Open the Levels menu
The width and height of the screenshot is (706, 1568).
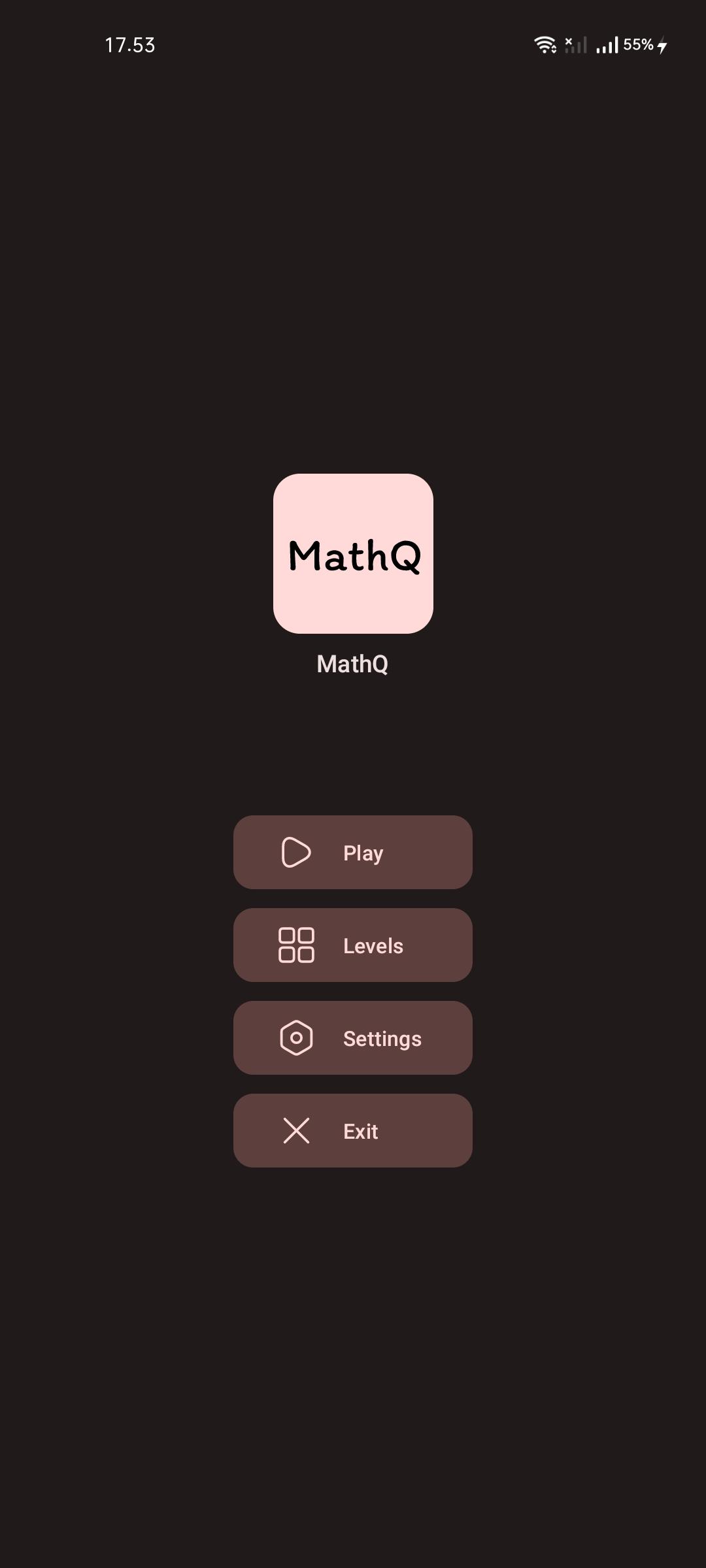tap(352, 945)
